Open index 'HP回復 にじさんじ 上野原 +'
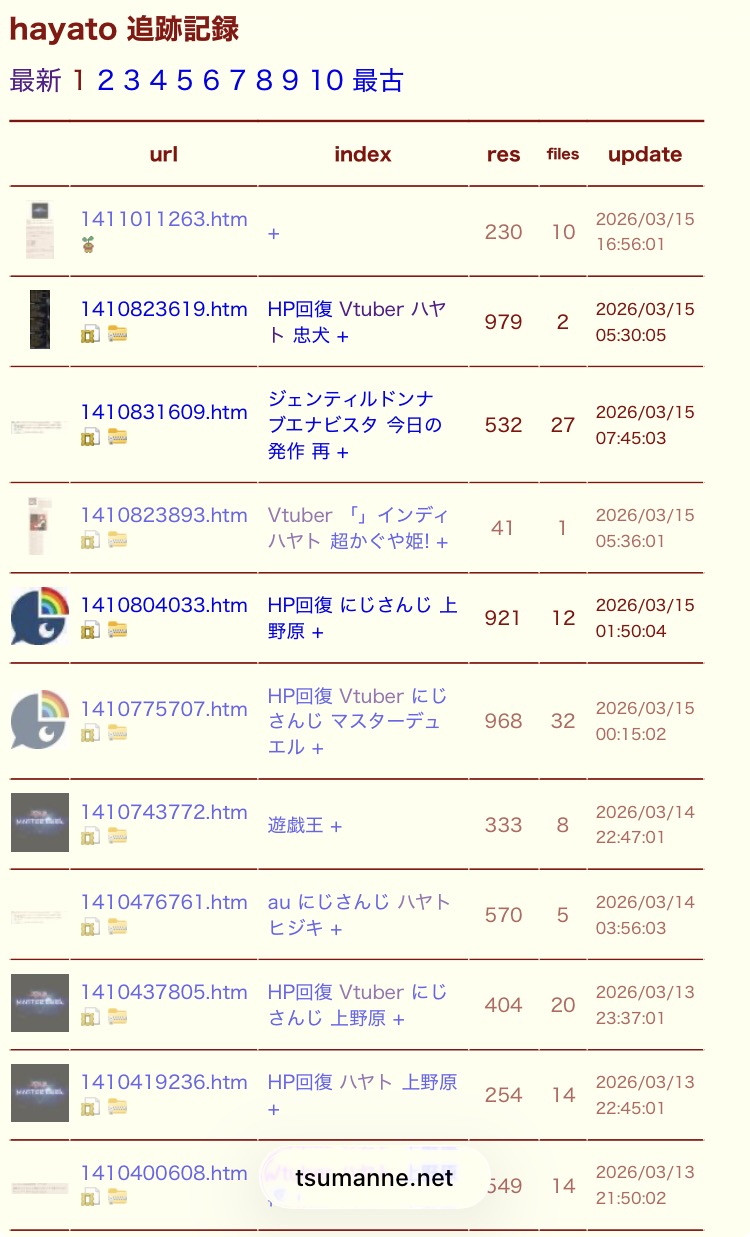The image size is (750, 1237). coord(361,618)
